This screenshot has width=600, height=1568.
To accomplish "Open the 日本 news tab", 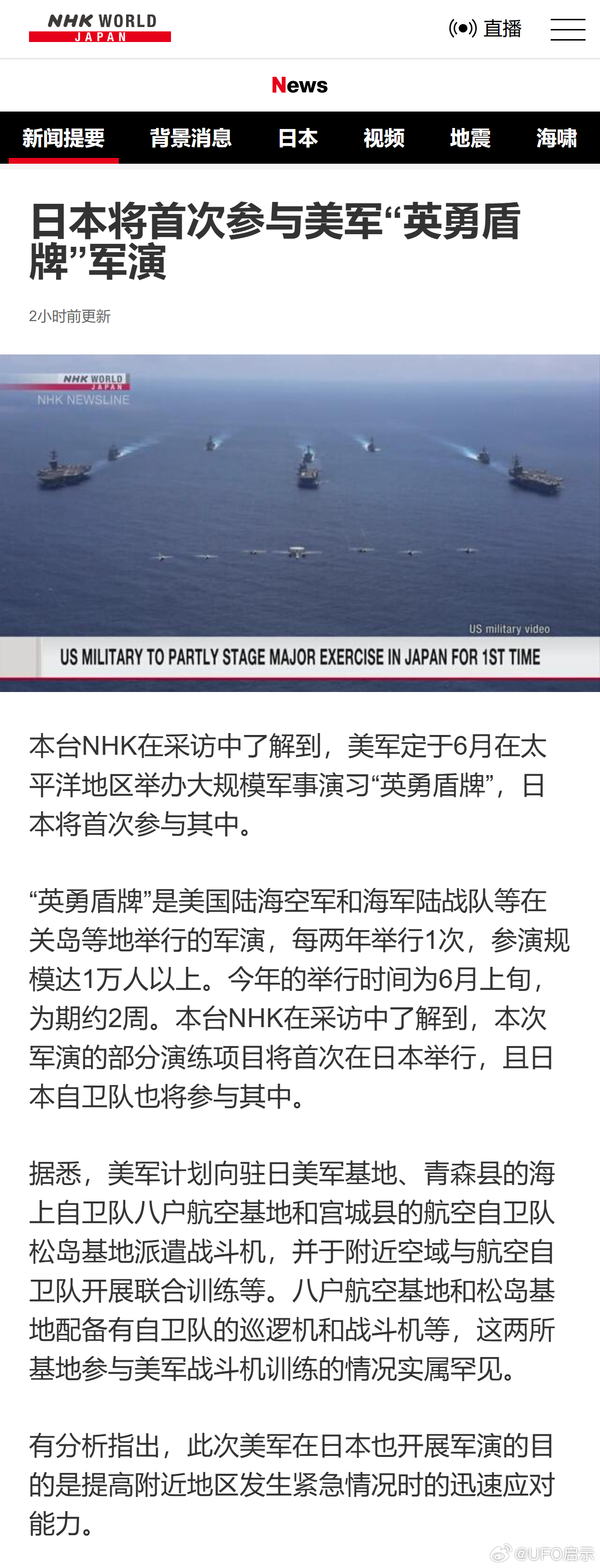I will (297, 138).
